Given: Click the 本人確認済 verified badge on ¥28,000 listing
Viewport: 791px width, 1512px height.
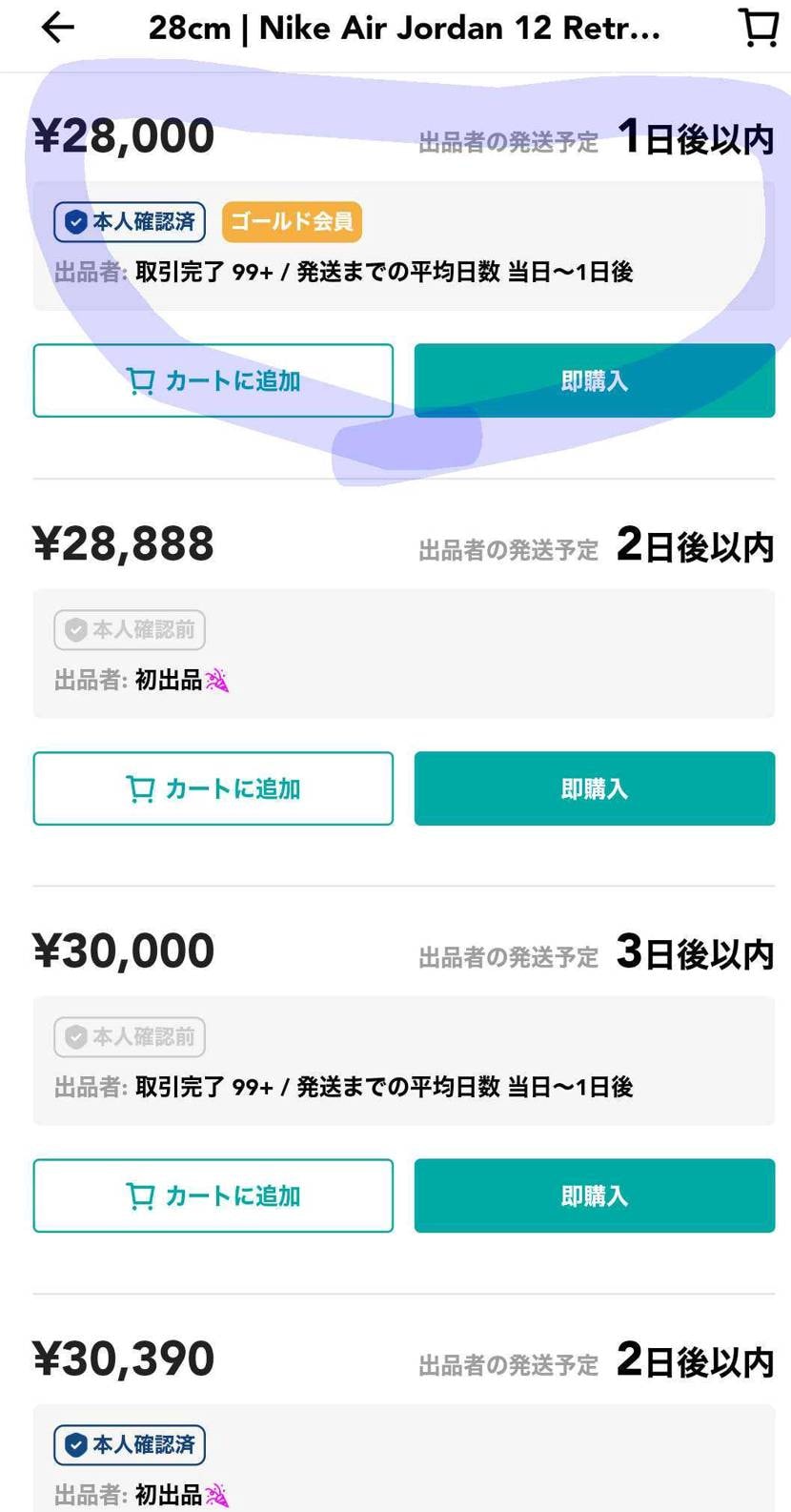Looking at the screenshot, I should click(130, 222).
